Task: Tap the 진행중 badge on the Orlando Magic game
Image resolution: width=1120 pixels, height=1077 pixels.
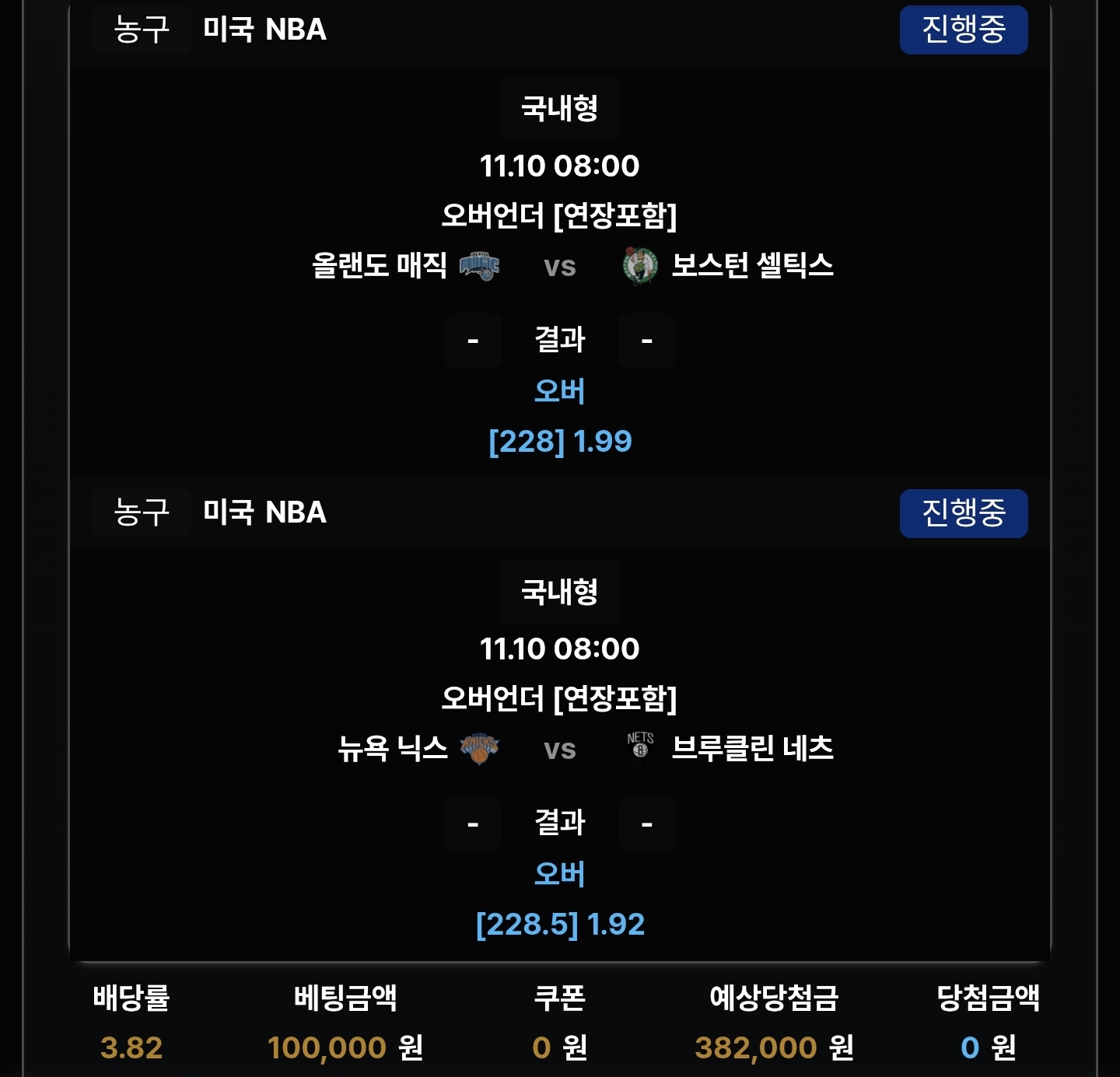Action: point(963,30)
